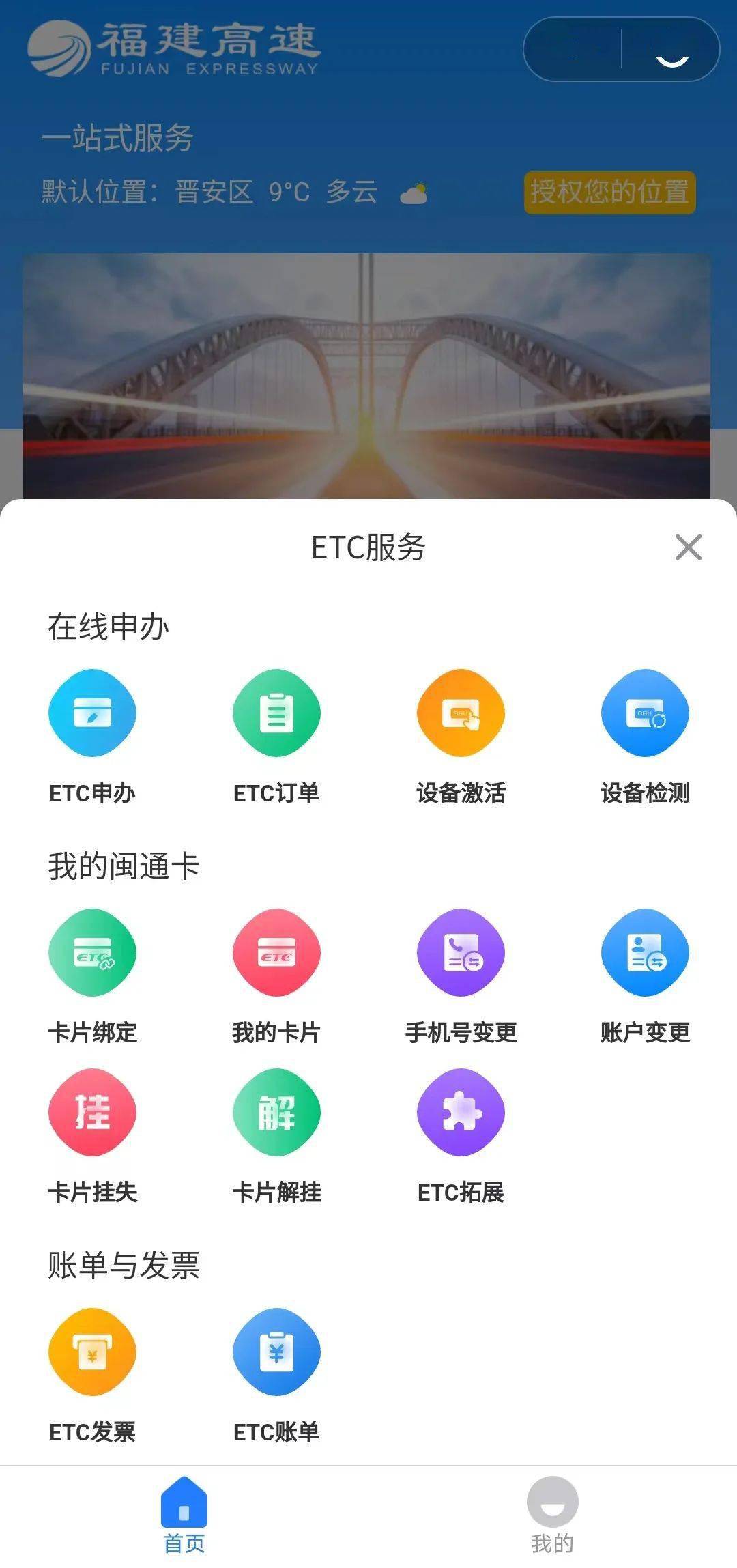
Task: Open 账户变更 account change service
Action: coord(644,953)
